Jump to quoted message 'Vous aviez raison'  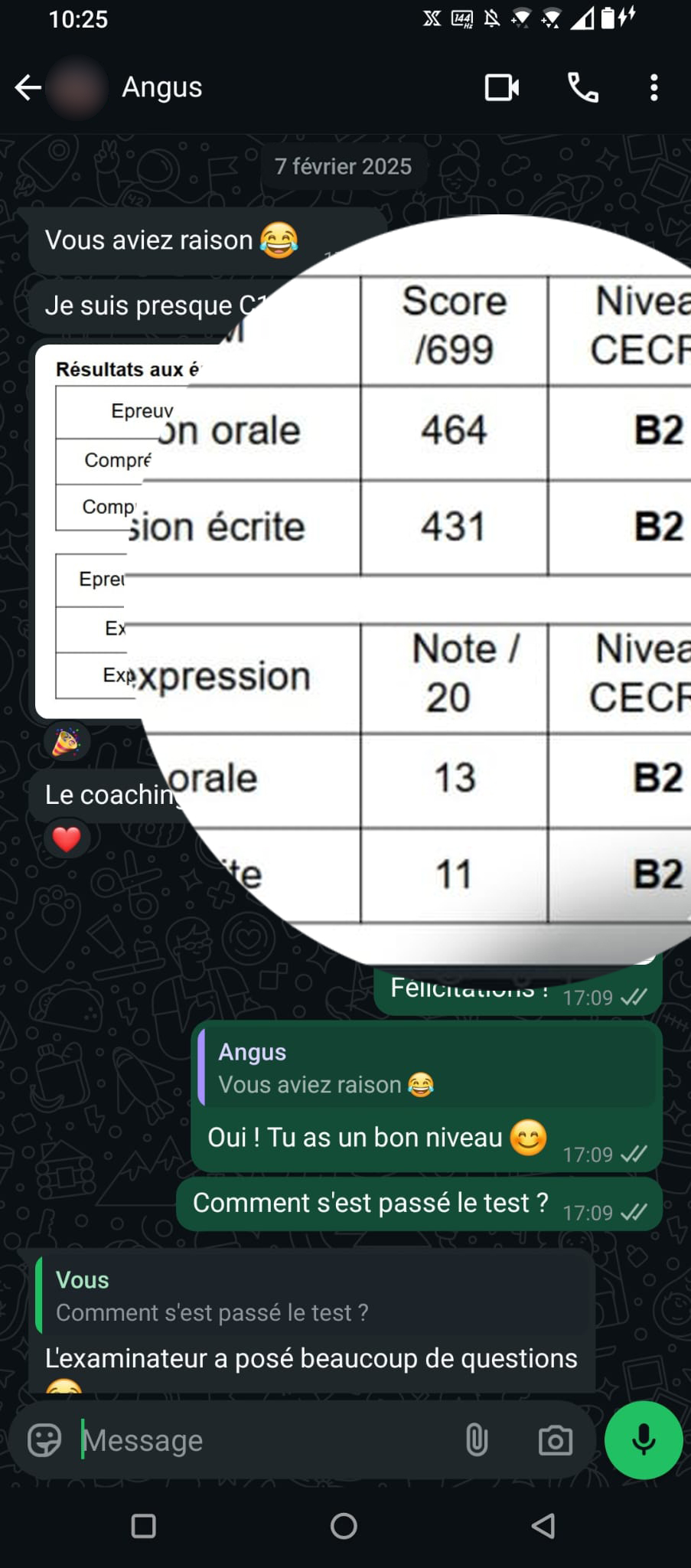427,1068
